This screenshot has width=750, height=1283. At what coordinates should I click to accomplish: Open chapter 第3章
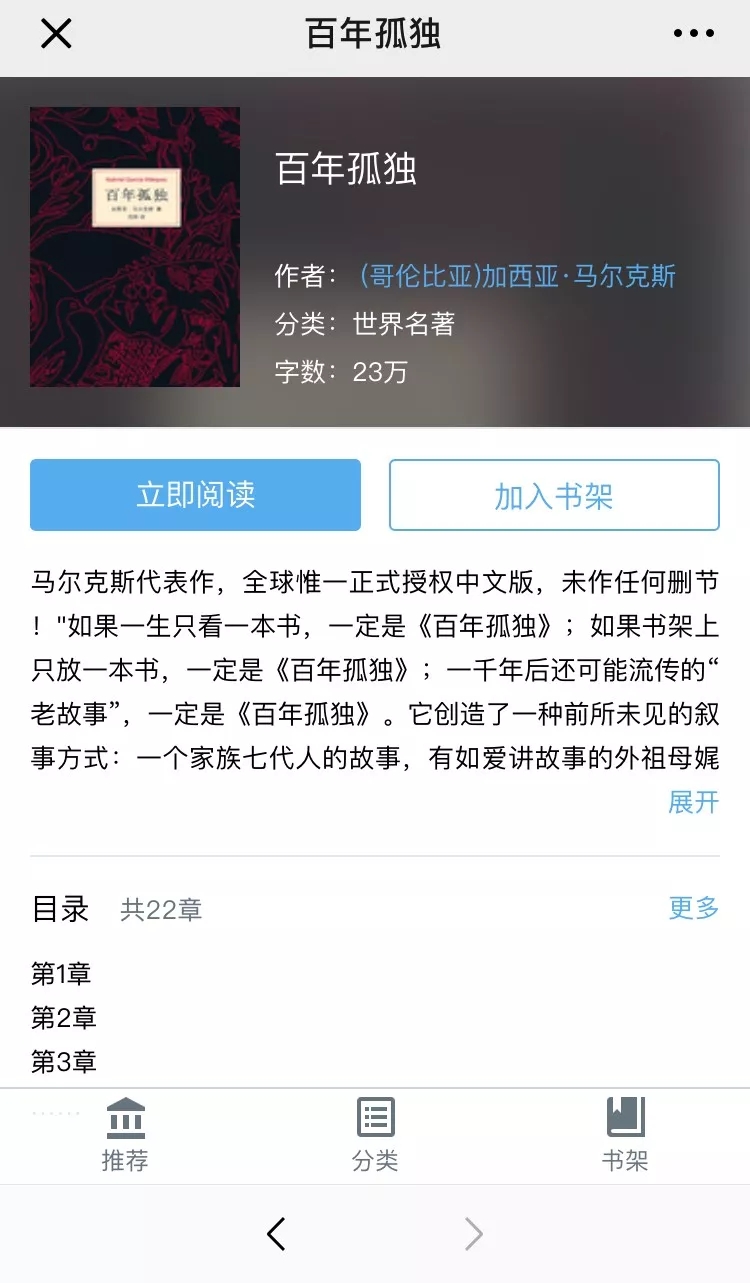click(x=63, y=1062)
